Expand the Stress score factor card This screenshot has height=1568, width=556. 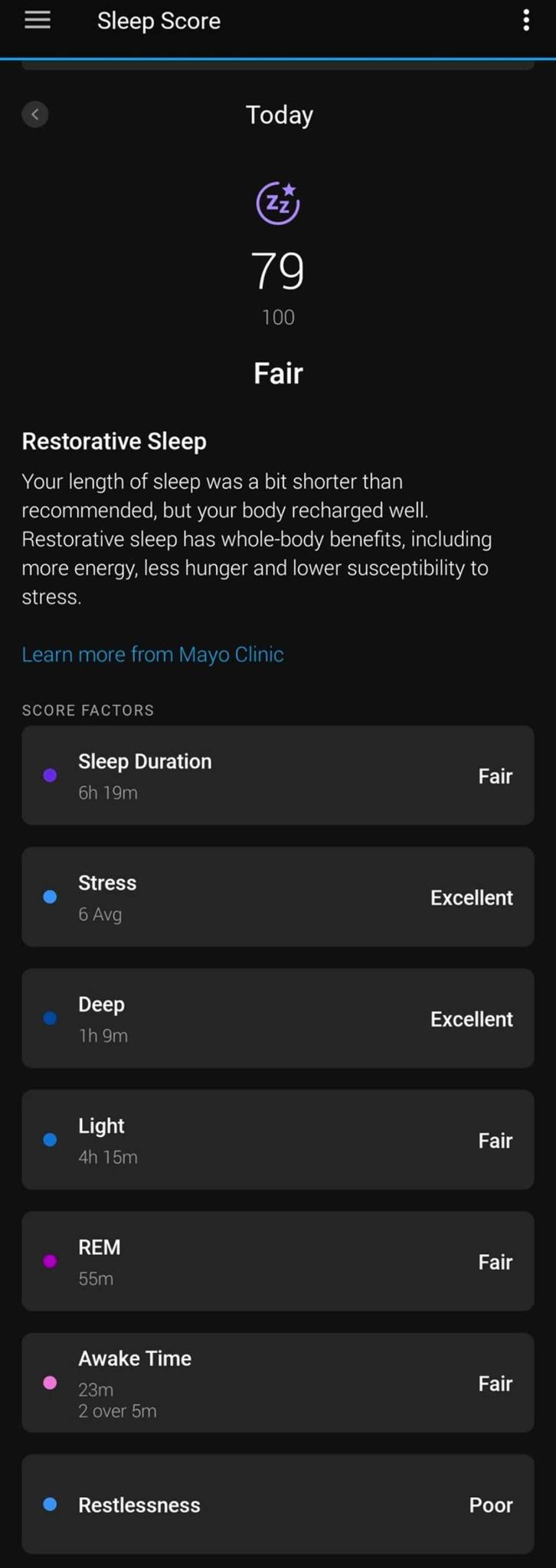[x=277, y=897]
